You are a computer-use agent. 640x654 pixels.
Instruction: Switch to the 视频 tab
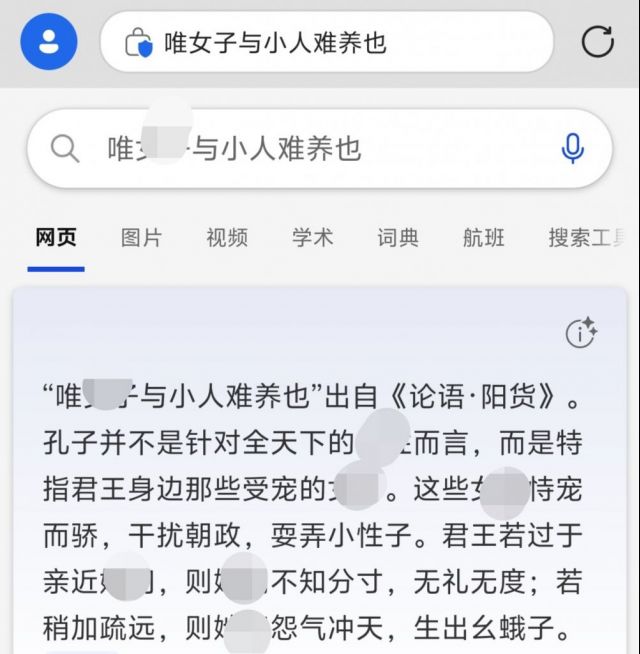click(227, 238)
